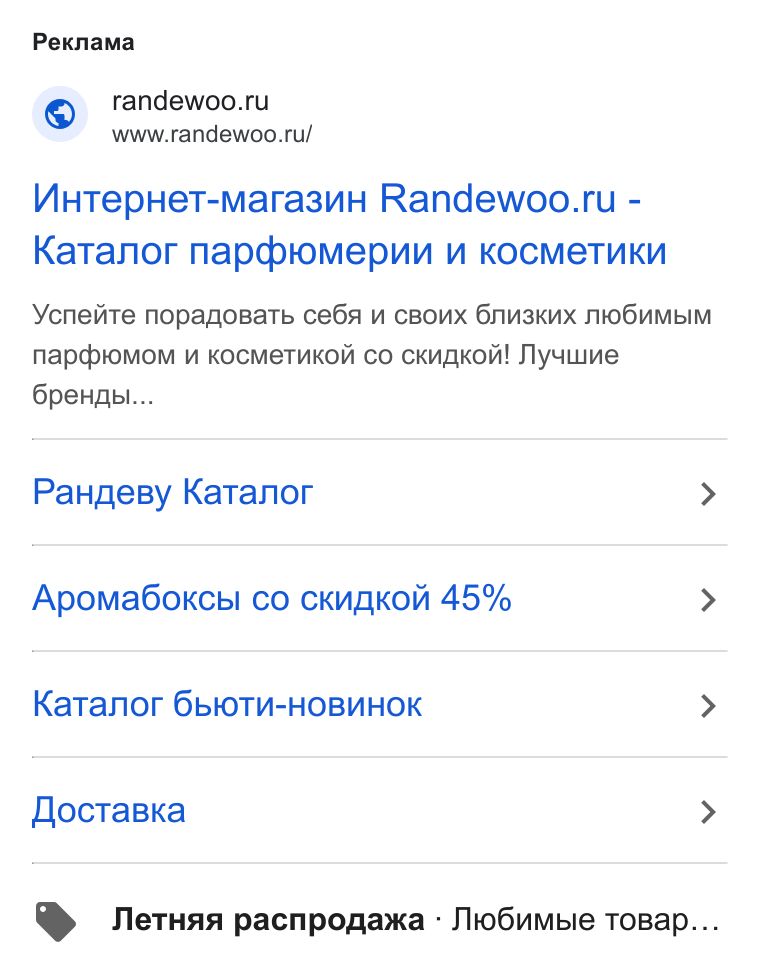Open the Рандеву Каталог sitelink
The width and height of the screenshot is (760, 980).
pyautogui.click(x=379, y=492)
